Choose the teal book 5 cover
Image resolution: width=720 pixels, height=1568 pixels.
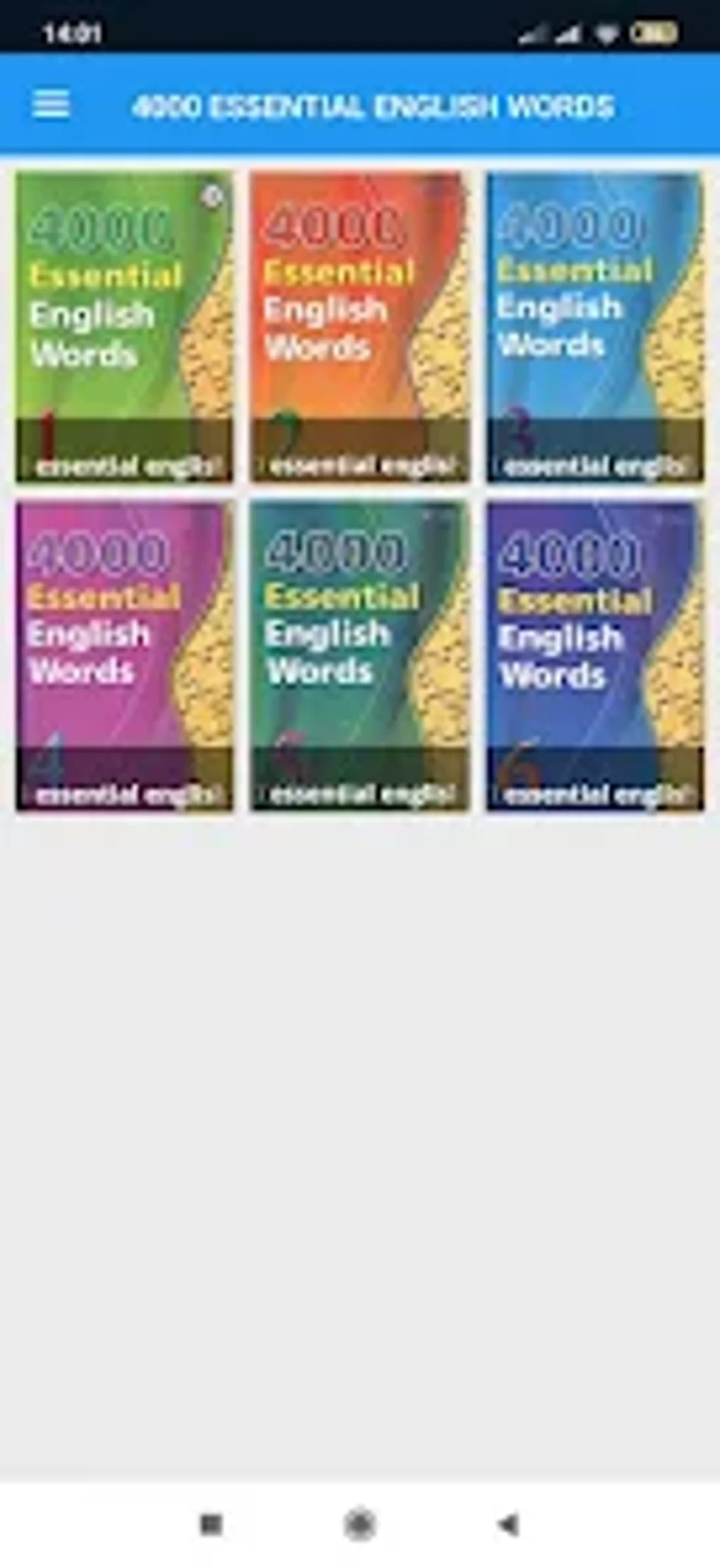(x=360, y=655)
